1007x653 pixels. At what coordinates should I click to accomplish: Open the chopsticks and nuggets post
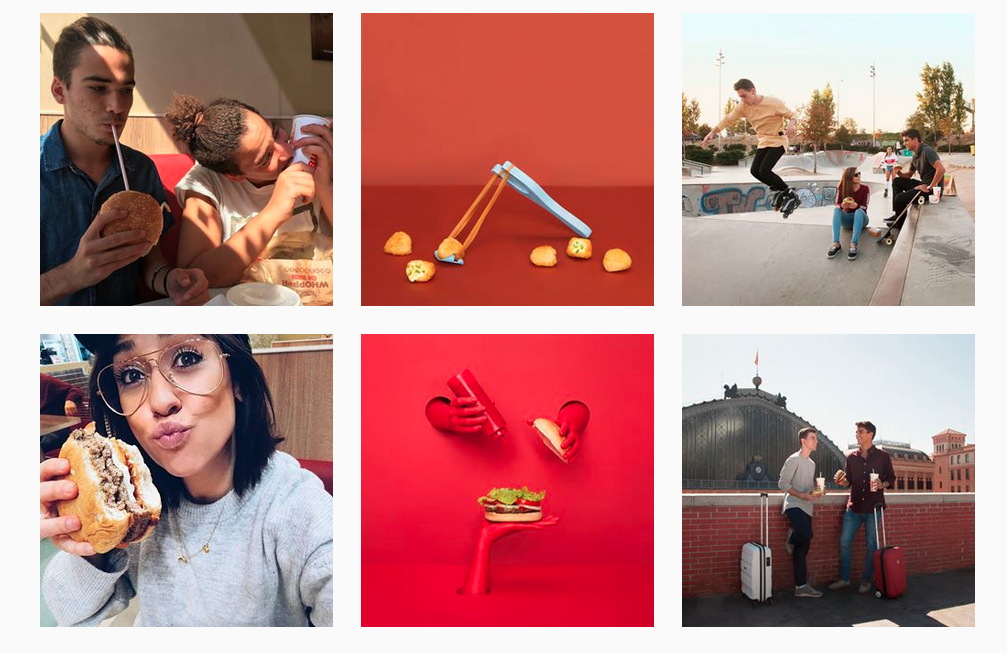click(x=507, y=159)
